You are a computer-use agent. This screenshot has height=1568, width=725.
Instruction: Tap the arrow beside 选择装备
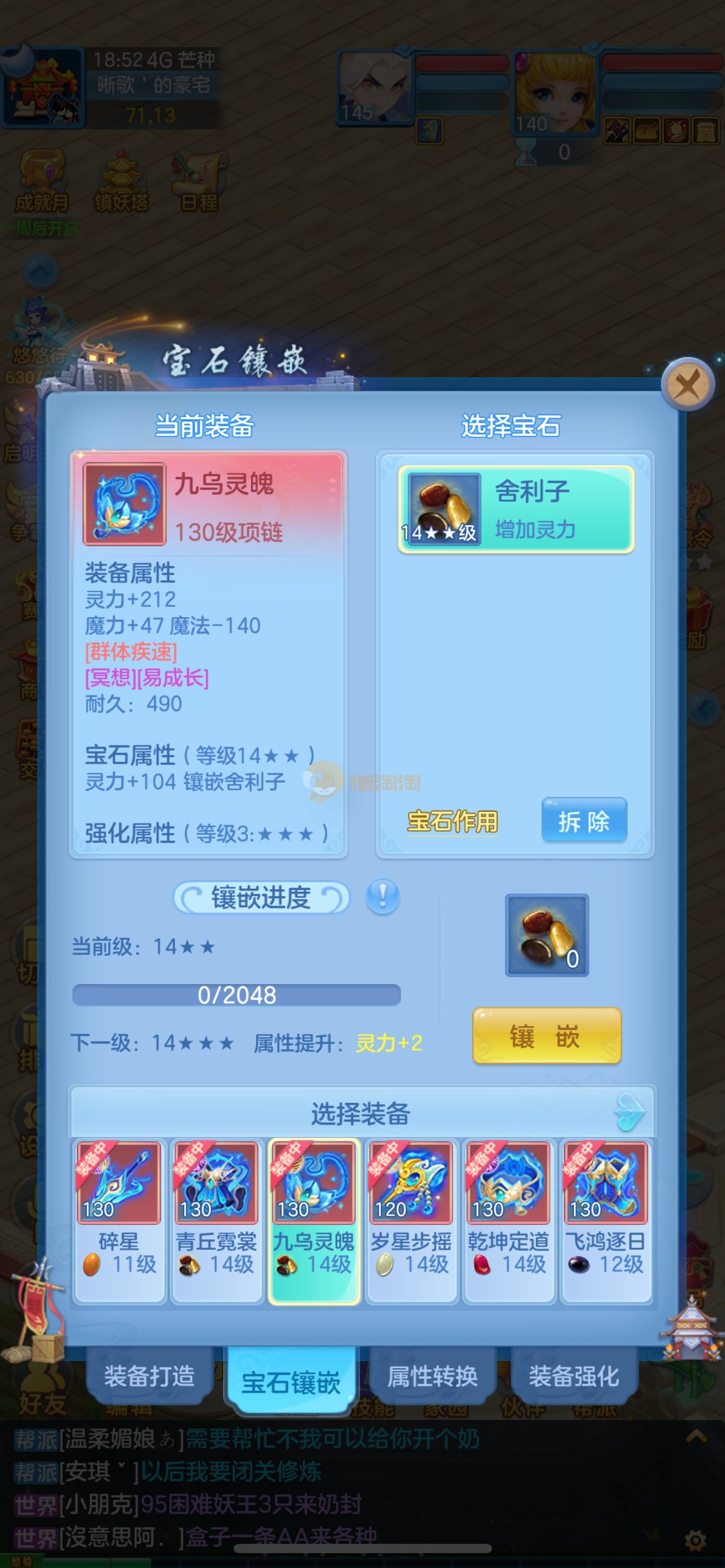[630, 1112]
